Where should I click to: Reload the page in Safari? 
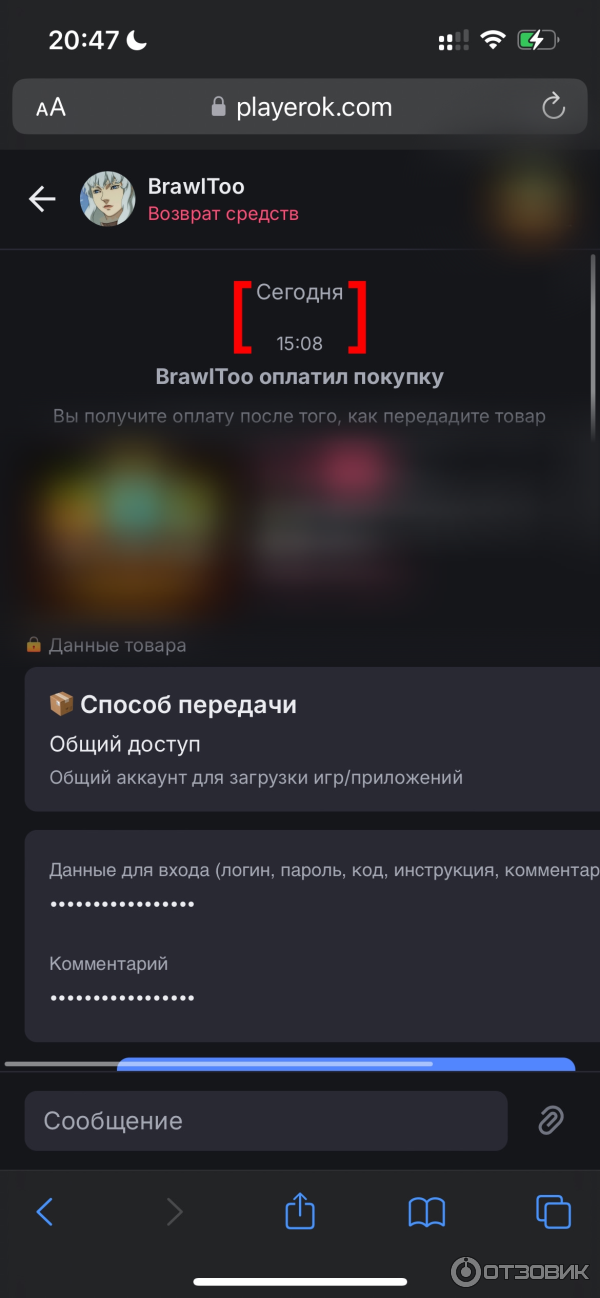(x=553, y=107)
